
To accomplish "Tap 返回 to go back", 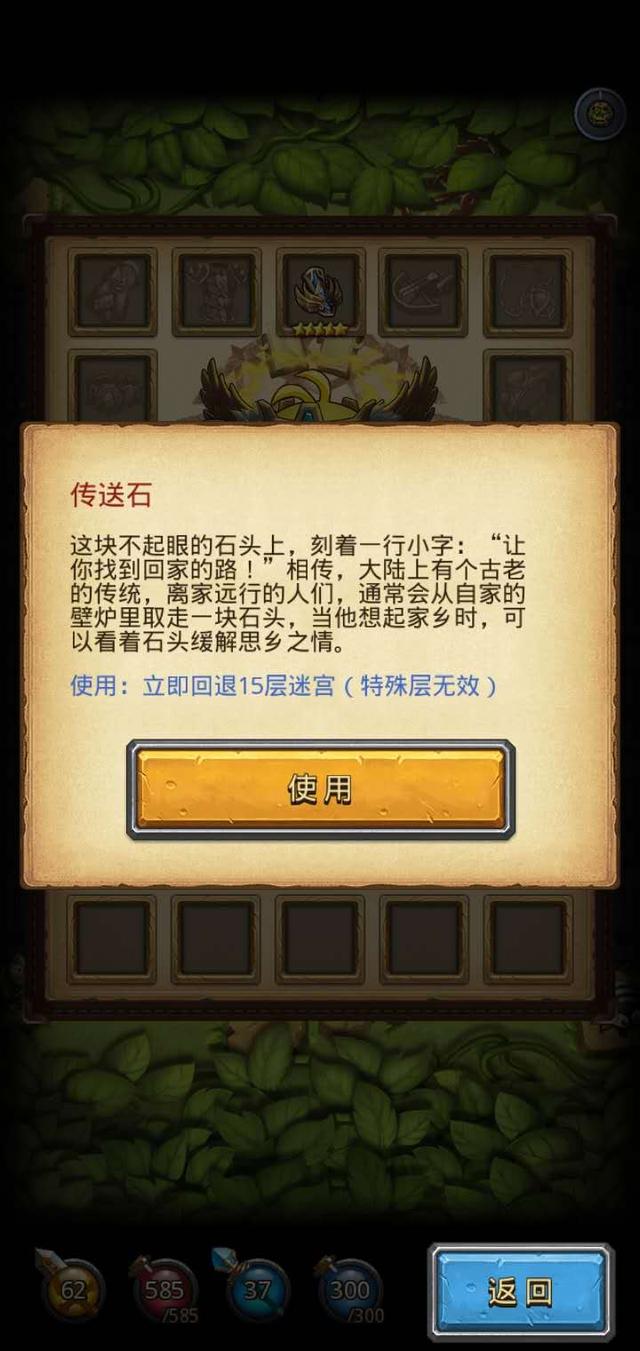I will pos(520,1292).
